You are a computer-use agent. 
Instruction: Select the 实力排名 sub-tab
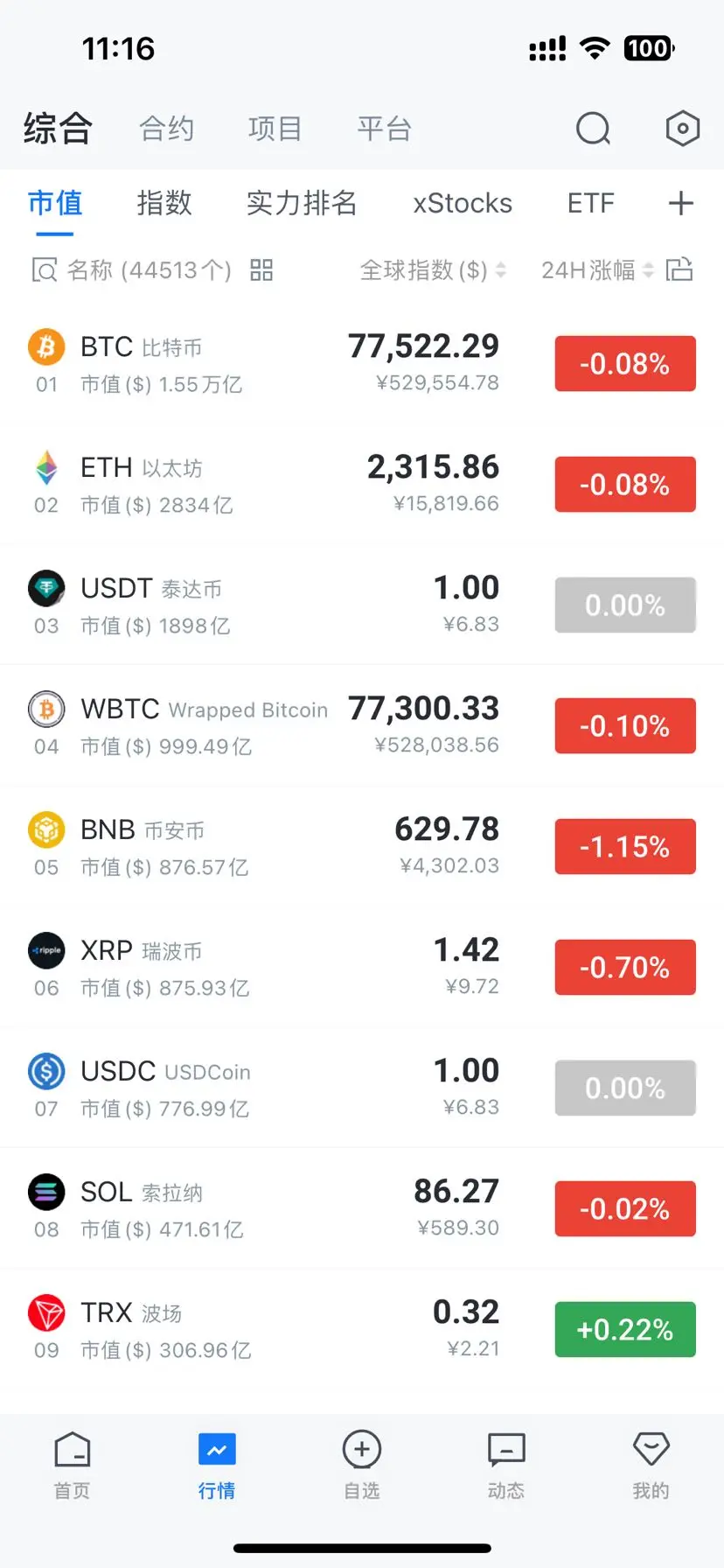[x=301, y=203]
